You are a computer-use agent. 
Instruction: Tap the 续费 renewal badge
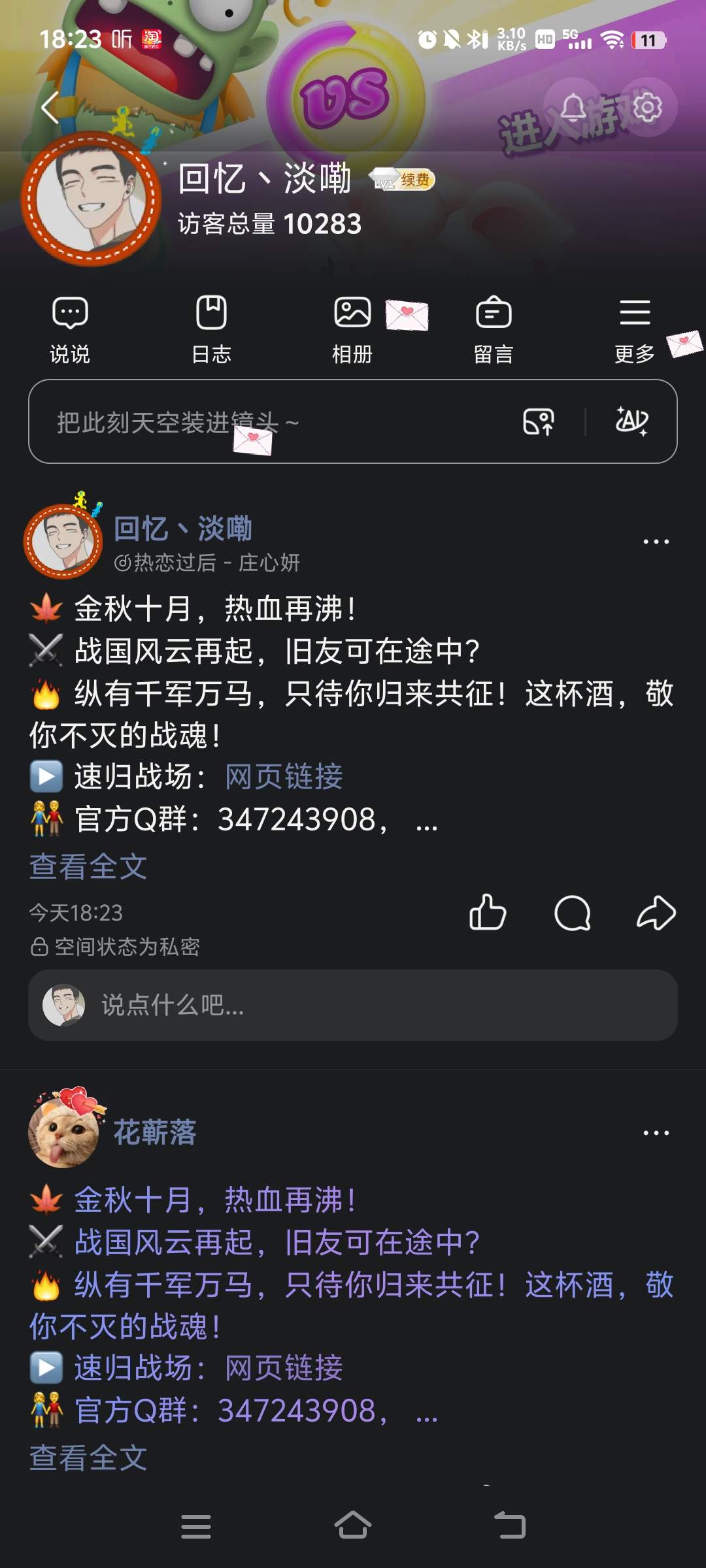pyautogui.click(x=414, y=180)
